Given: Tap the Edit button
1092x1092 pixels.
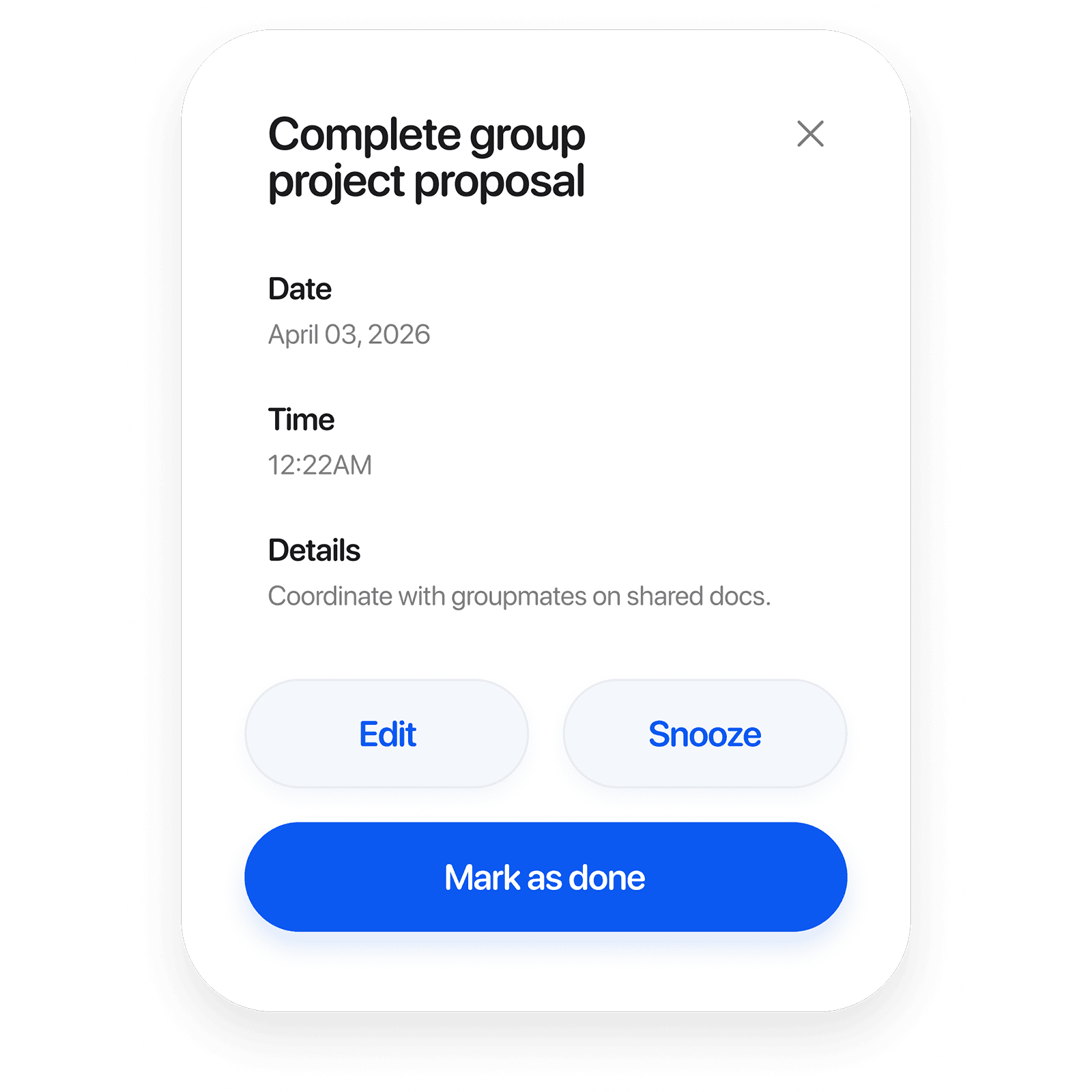Looking at the screenshot, I should click(387, 734).
